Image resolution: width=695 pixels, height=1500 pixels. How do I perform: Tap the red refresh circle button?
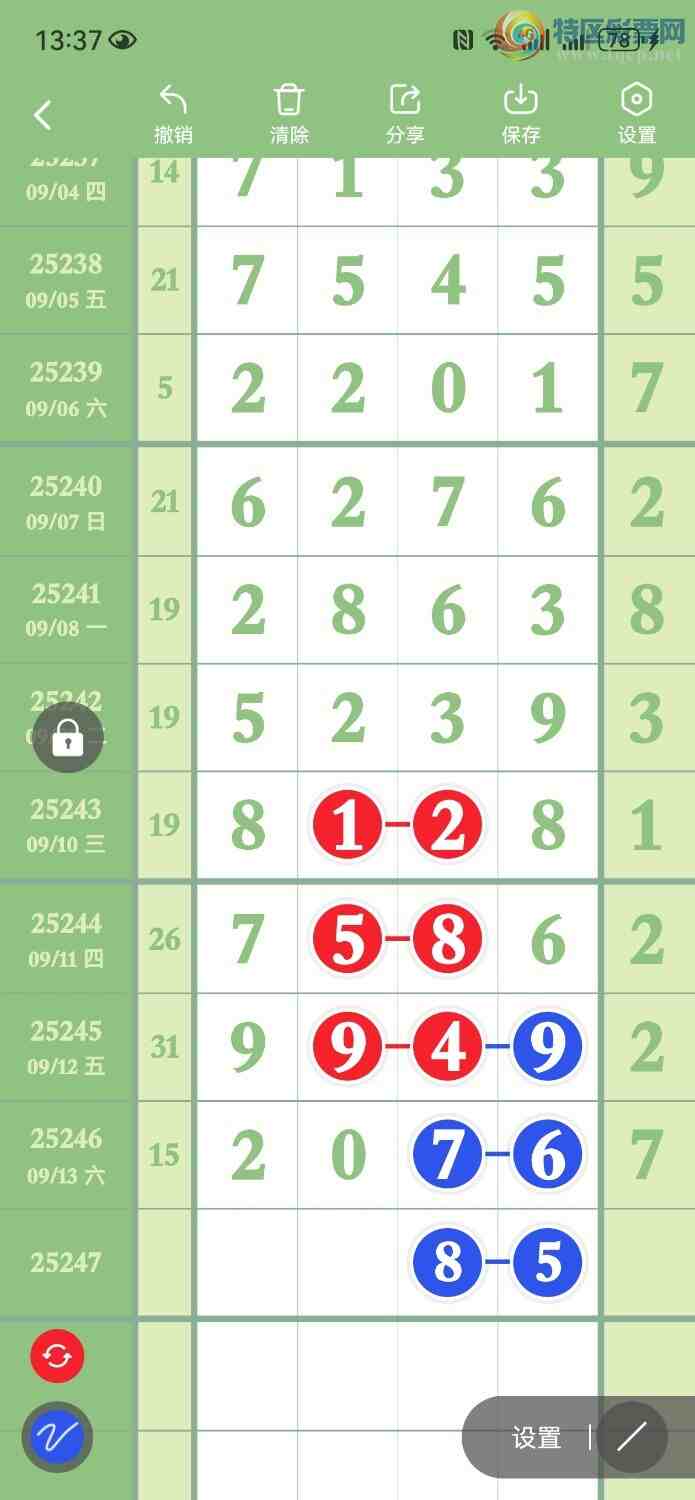[58, 1357]
